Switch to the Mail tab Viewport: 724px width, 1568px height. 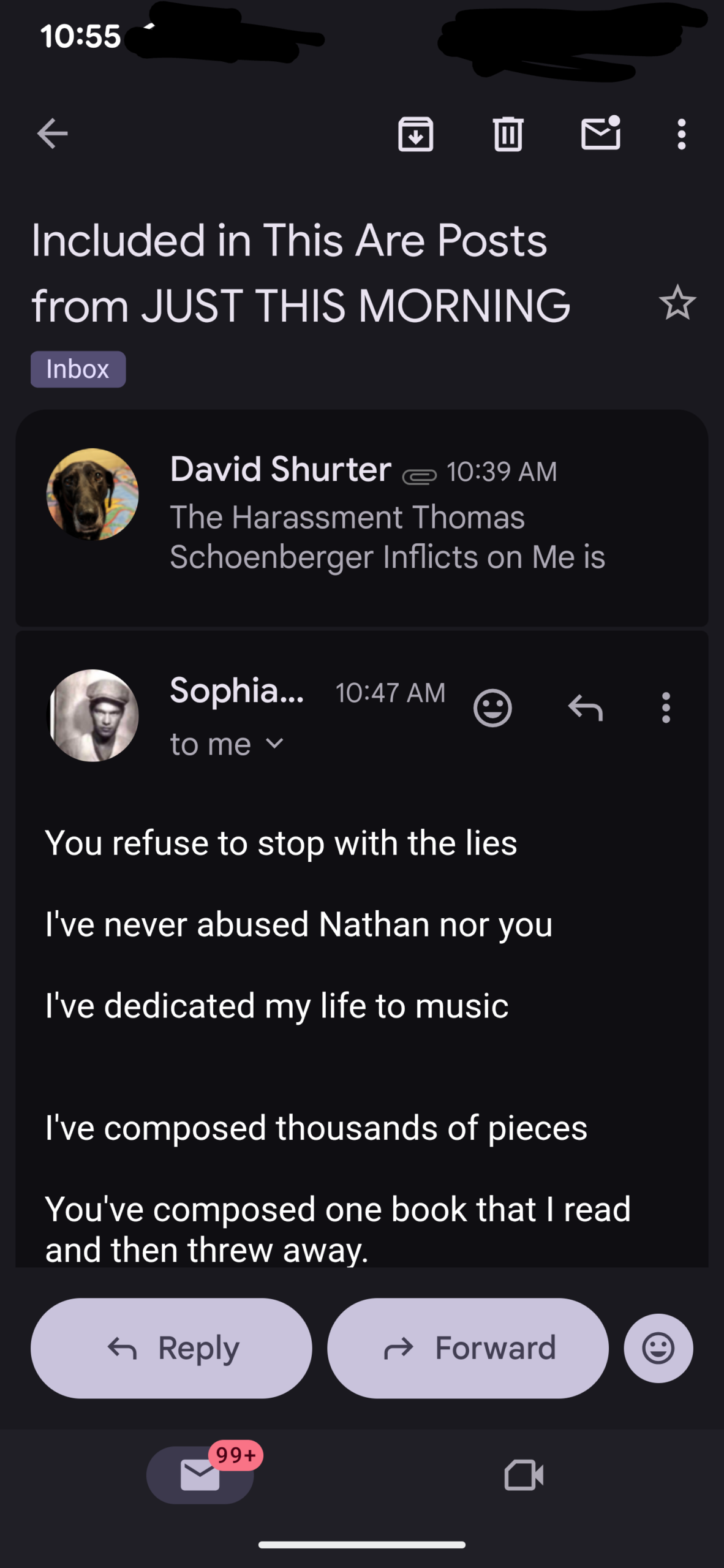pyautogui.click(x=200, y=1475)
